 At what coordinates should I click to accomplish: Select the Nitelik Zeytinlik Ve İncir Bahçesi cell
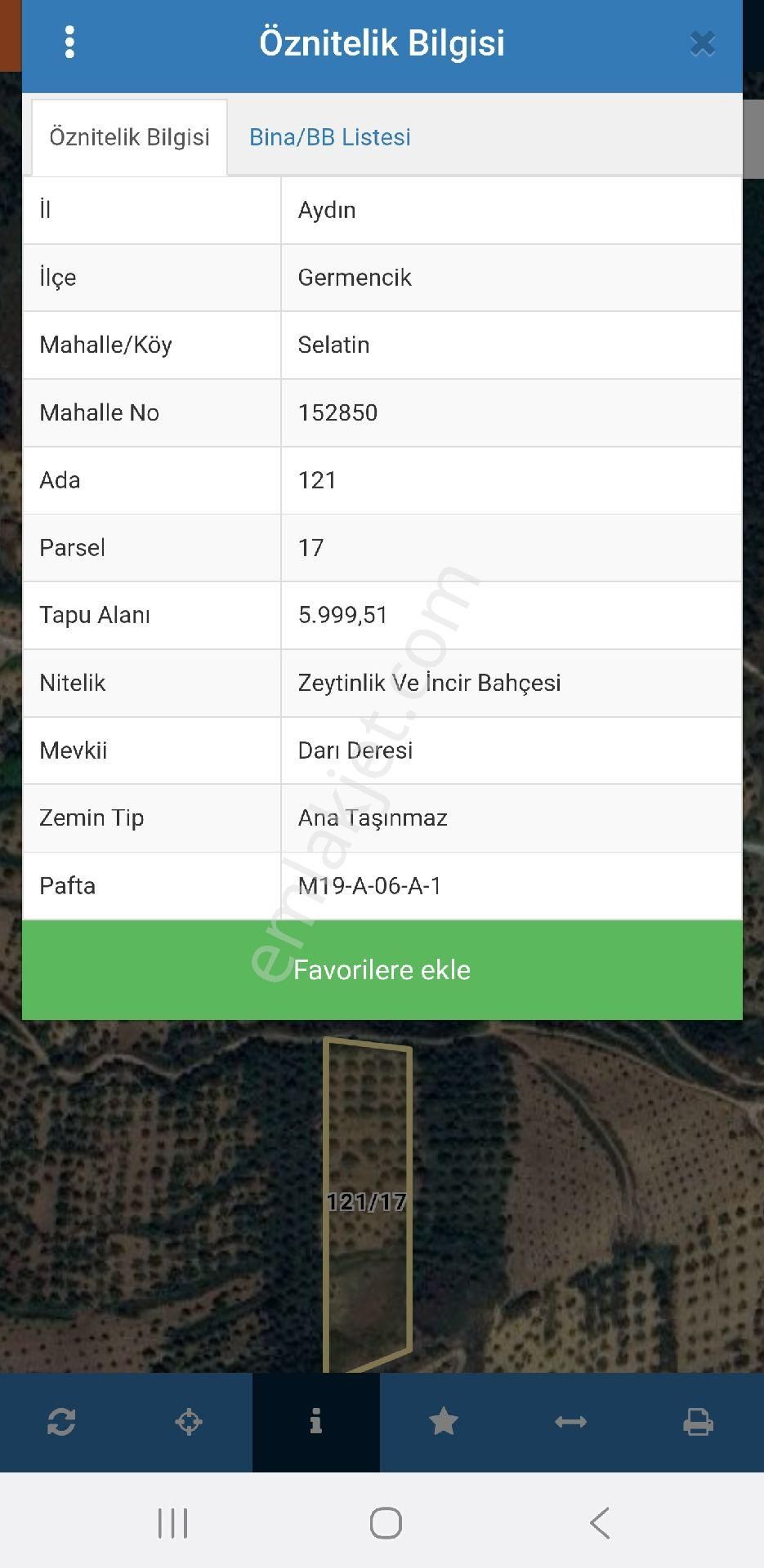click(x=429, y=683)
